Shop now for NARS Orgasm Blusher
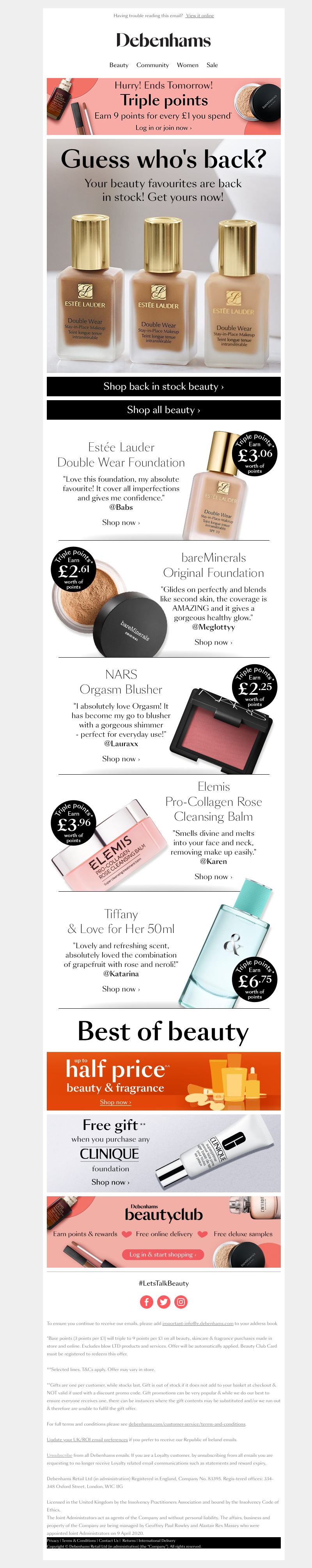Screen dimensions: 312x1568 121,759
